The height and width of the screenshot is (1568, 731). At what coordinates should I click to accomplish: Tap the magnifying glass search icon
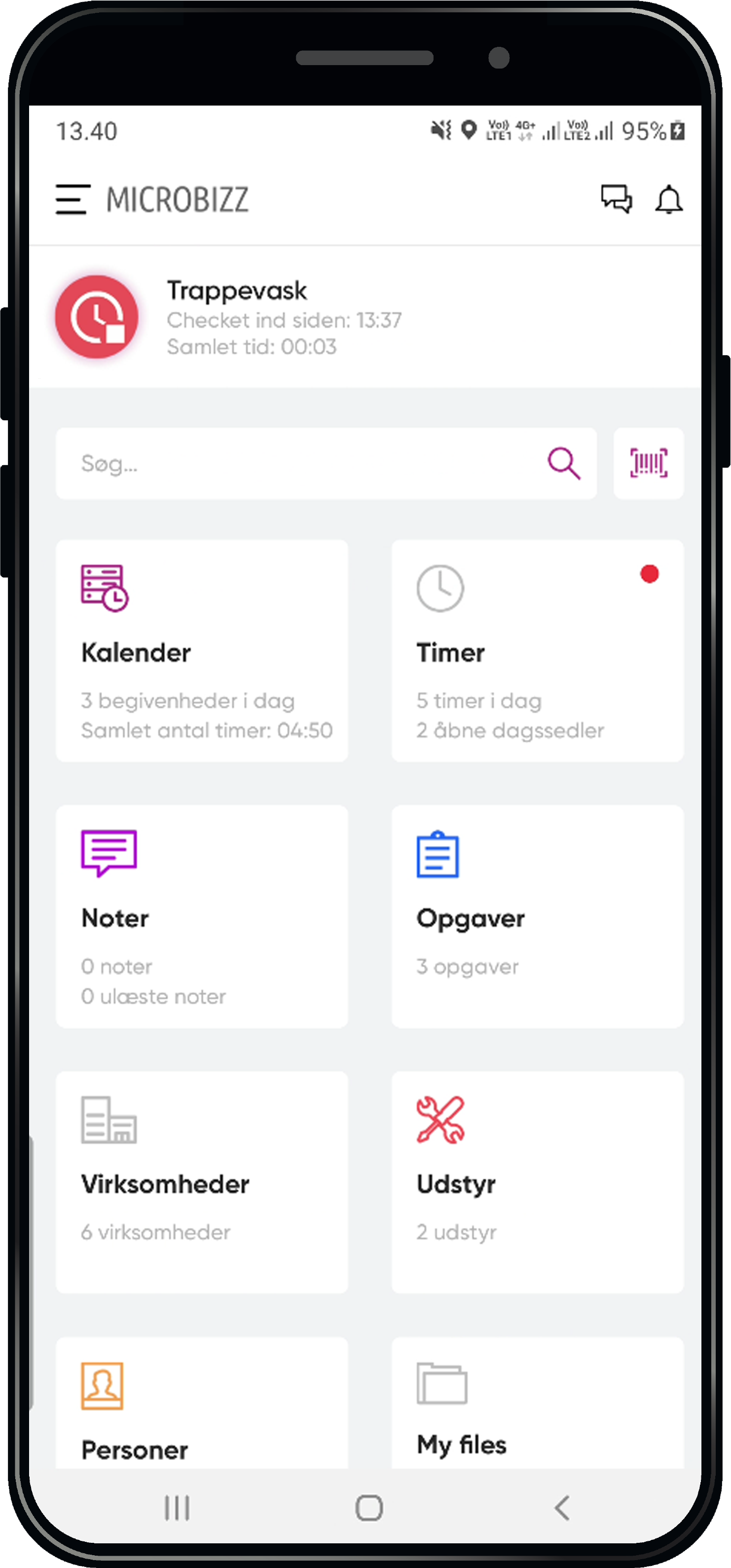click(x=564, y=463)
